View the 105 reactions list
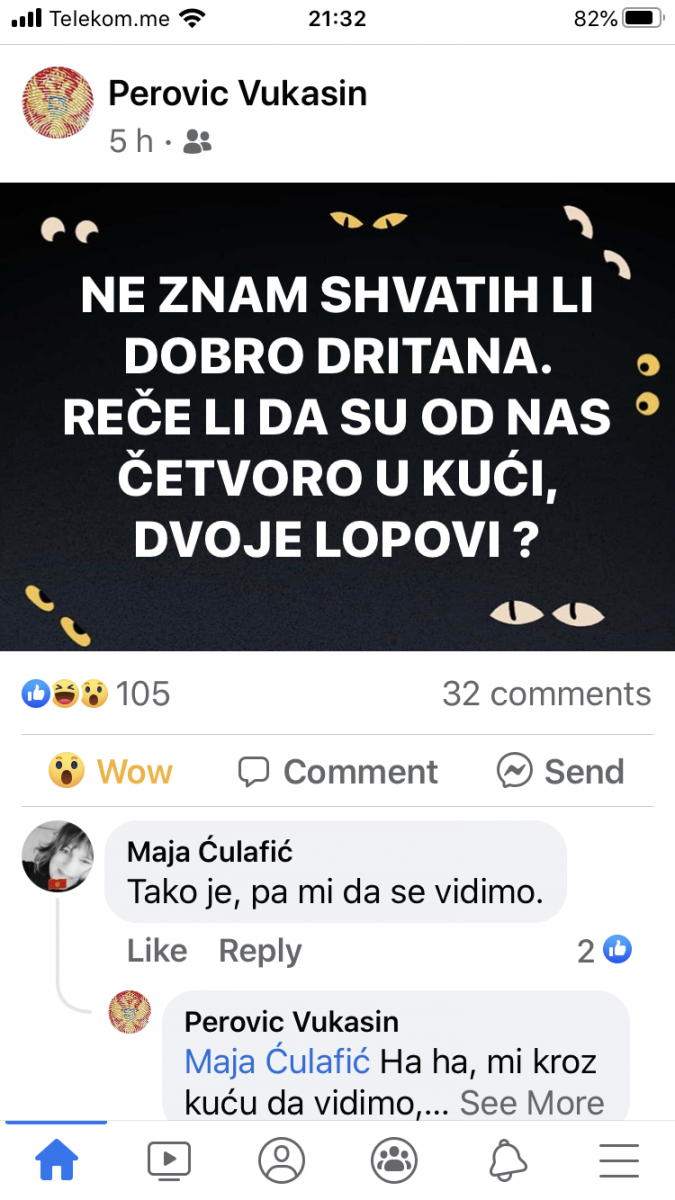This screenshot has height=1200, width=675. 97,693
